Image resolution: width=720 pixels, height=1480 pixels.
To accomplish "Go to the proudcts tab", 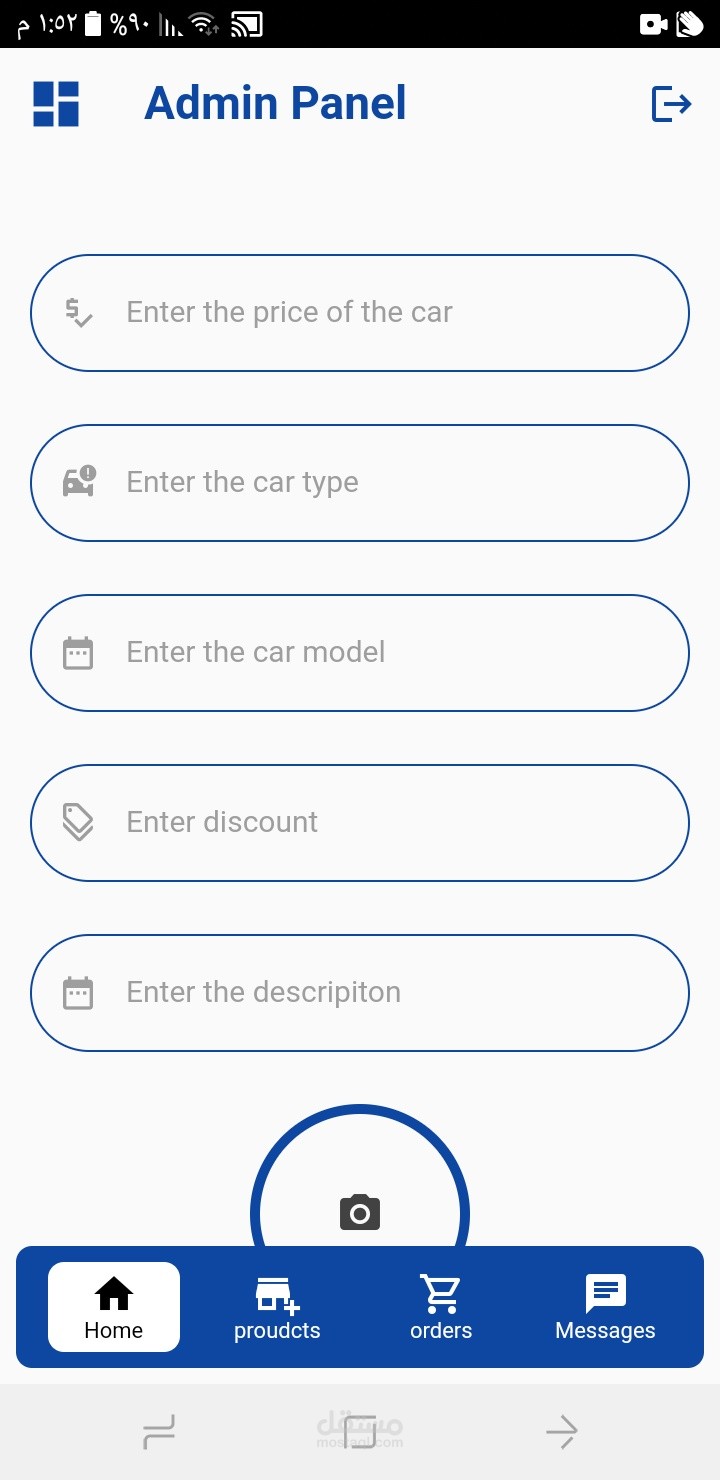I will (x=277, y=1307).
